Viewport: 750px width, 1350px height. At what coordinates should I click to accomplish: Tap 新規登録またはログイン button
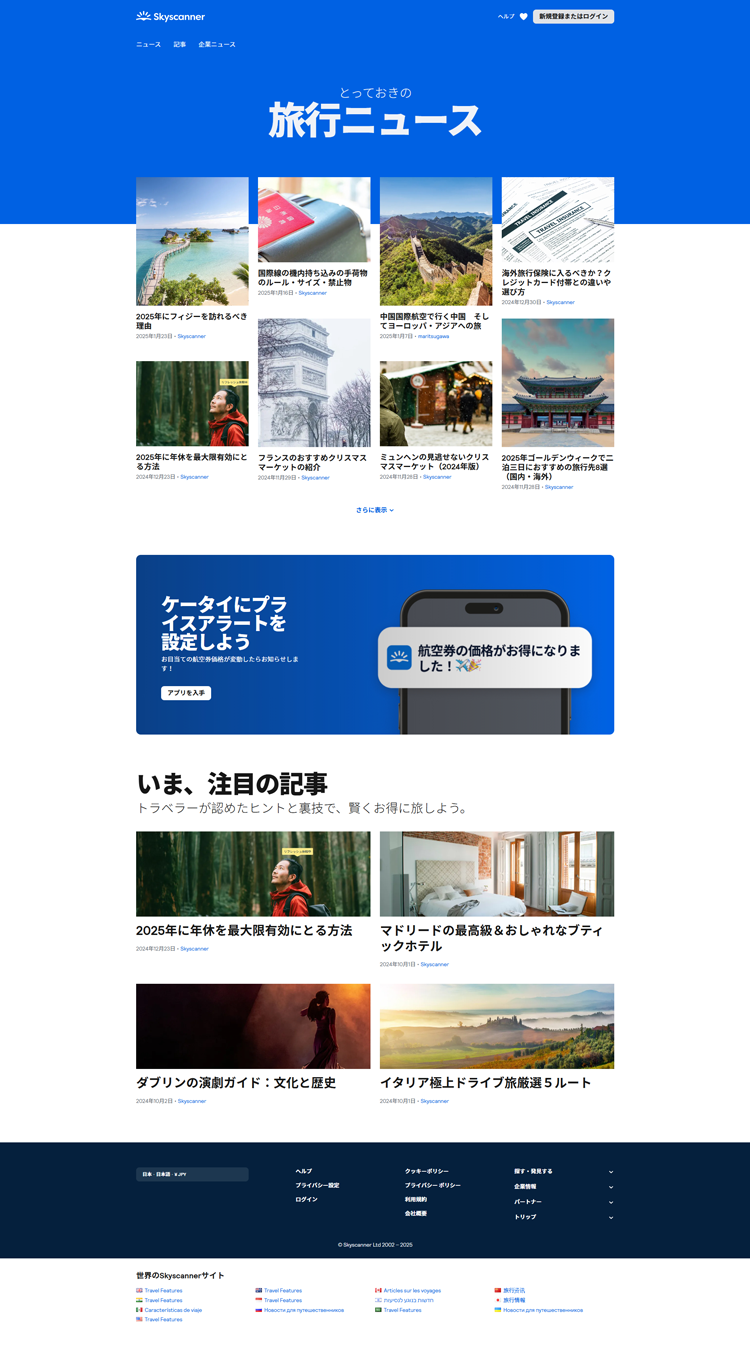(573, 16)
